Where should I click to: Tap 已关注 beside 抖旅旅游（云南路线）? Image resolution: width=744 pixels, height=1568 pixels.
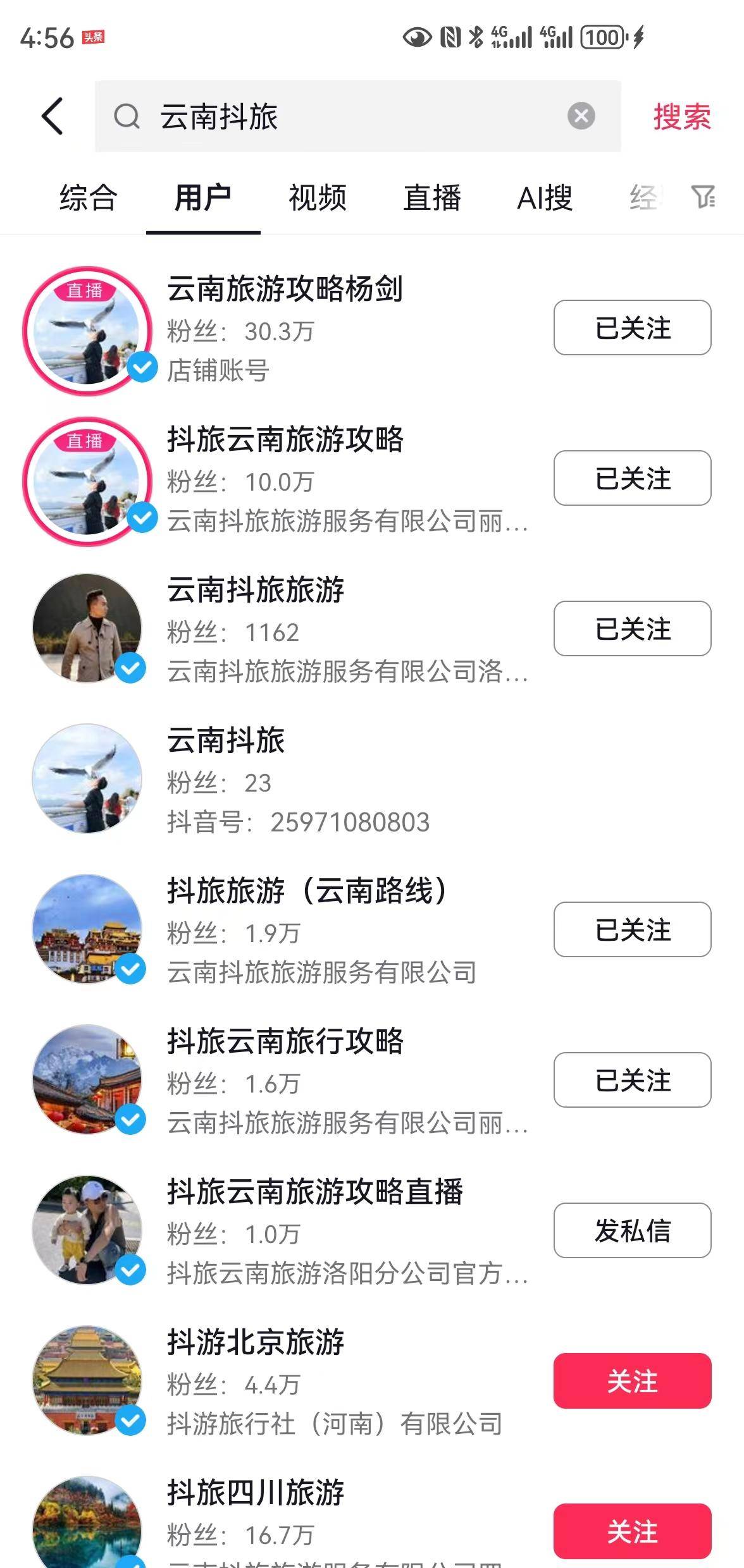tap(632, 929)
